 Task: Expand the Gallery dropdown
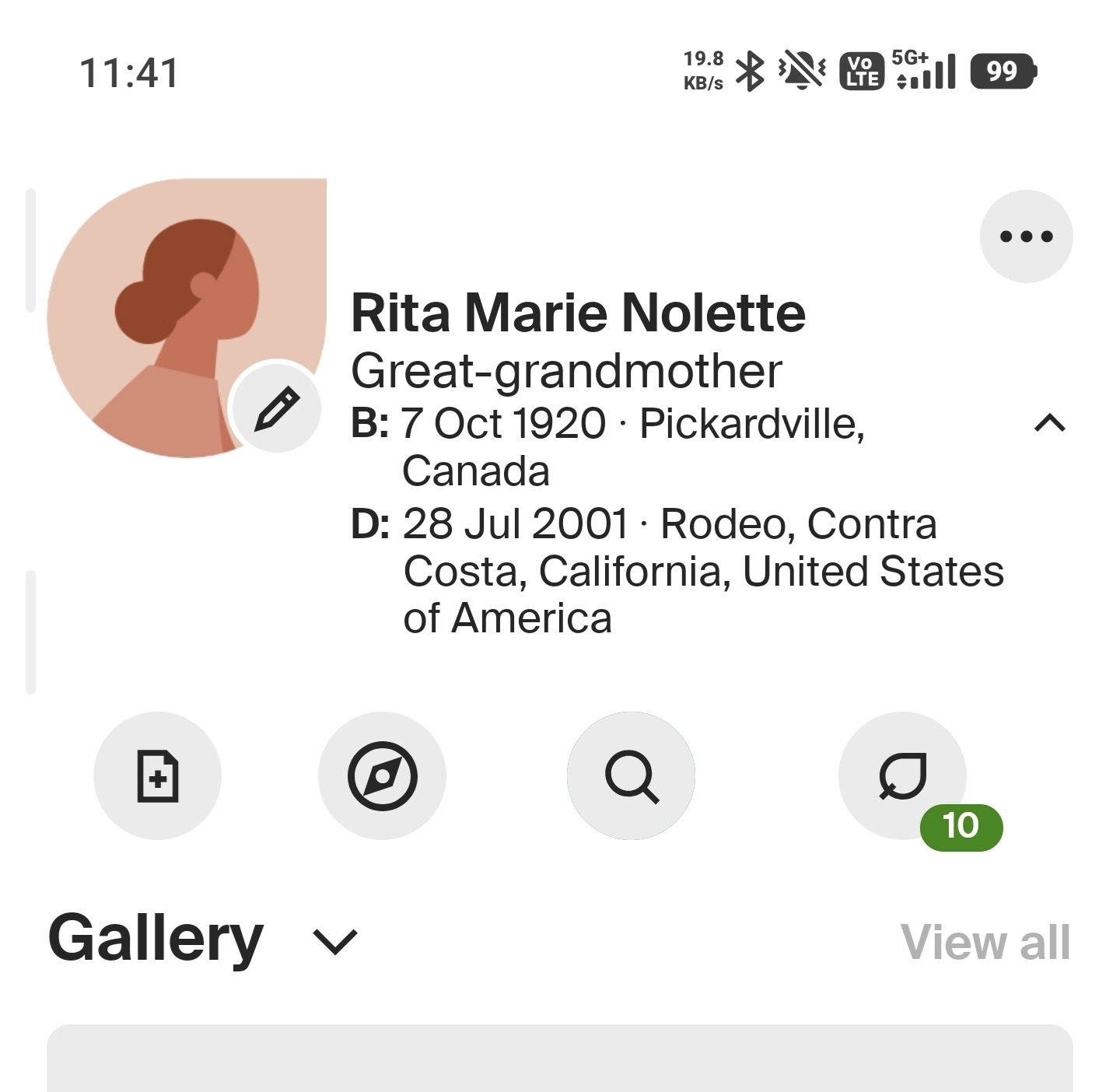pos(334,941)
